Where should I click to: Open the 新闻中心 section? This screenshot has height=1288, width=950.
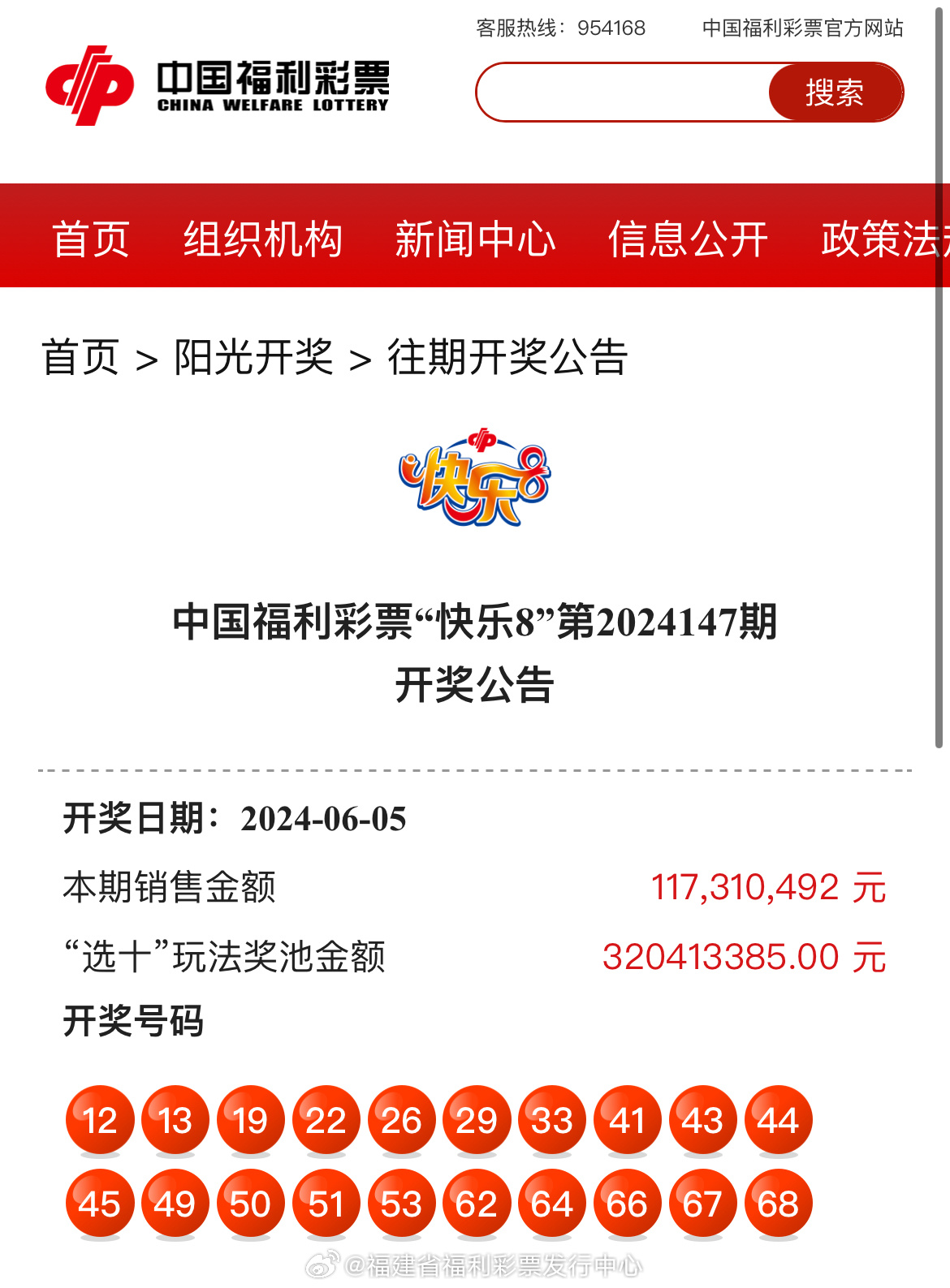tap(475, 239)
